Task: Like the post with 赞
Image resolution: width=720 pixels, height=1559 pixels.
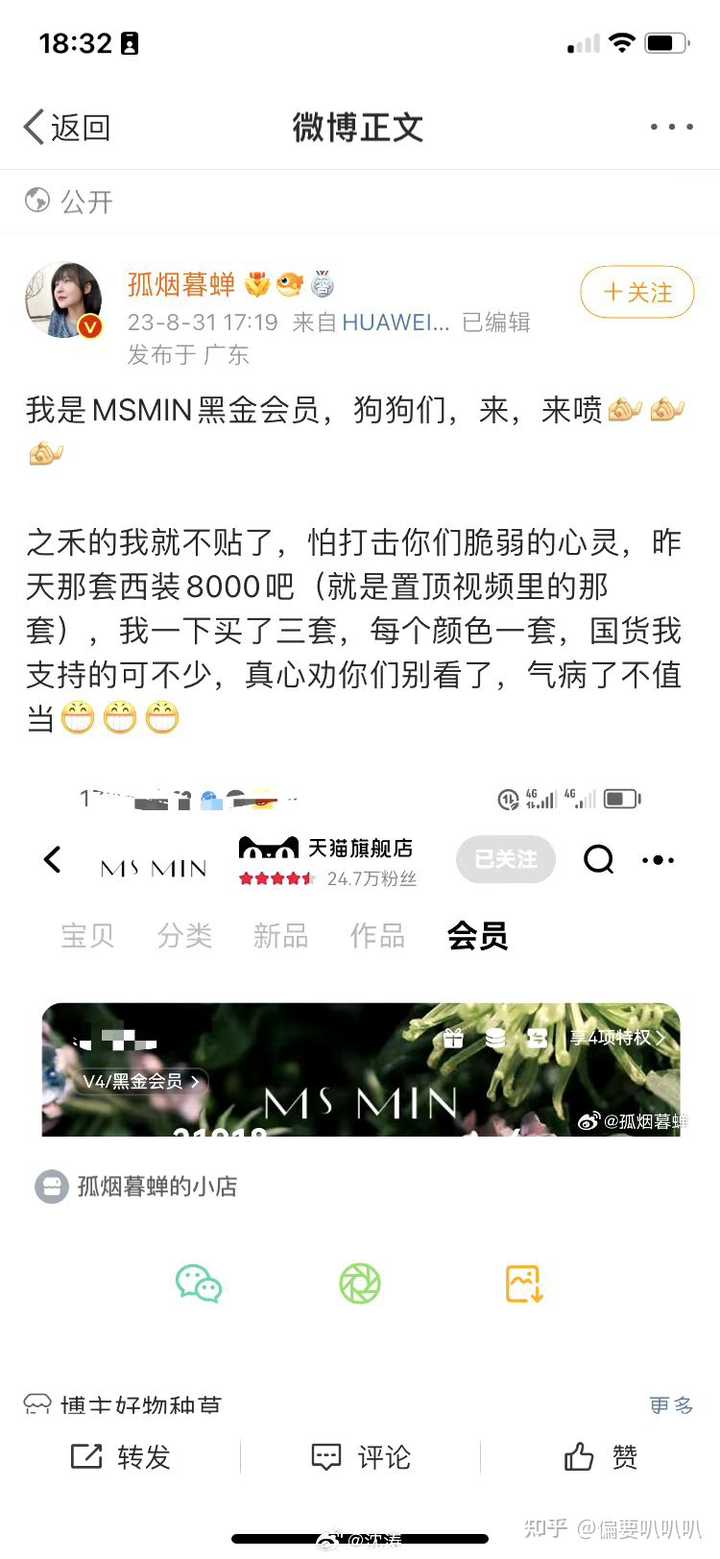Action: [x=600, y=1457]
